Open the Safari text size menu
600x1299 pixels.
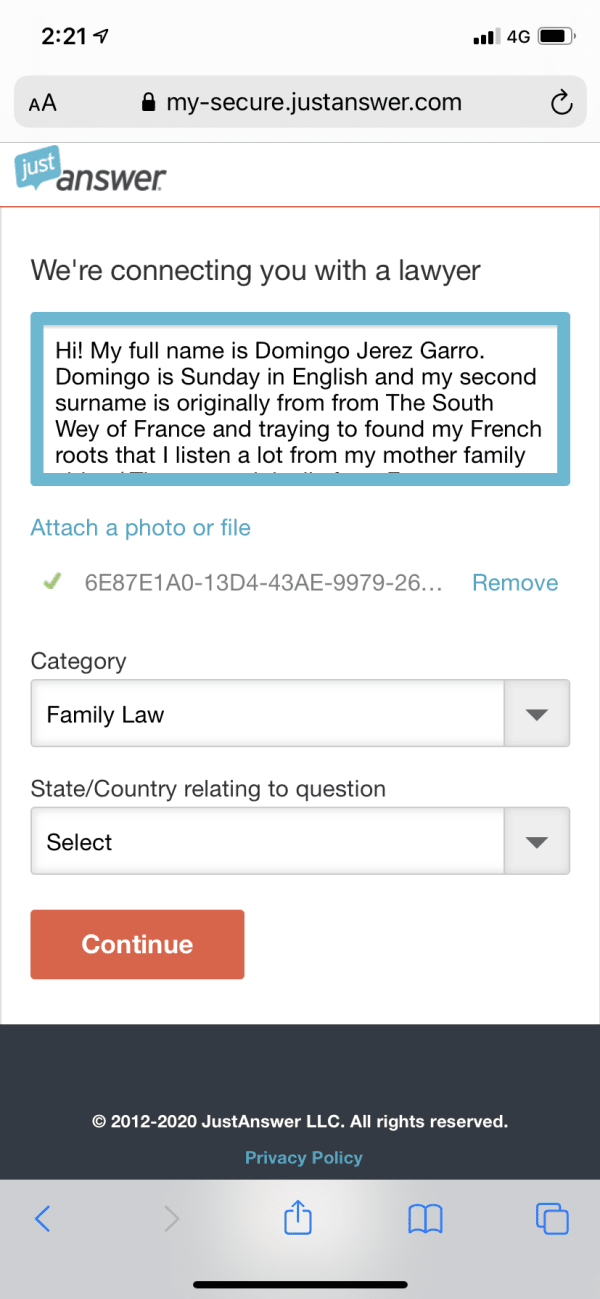43,102
